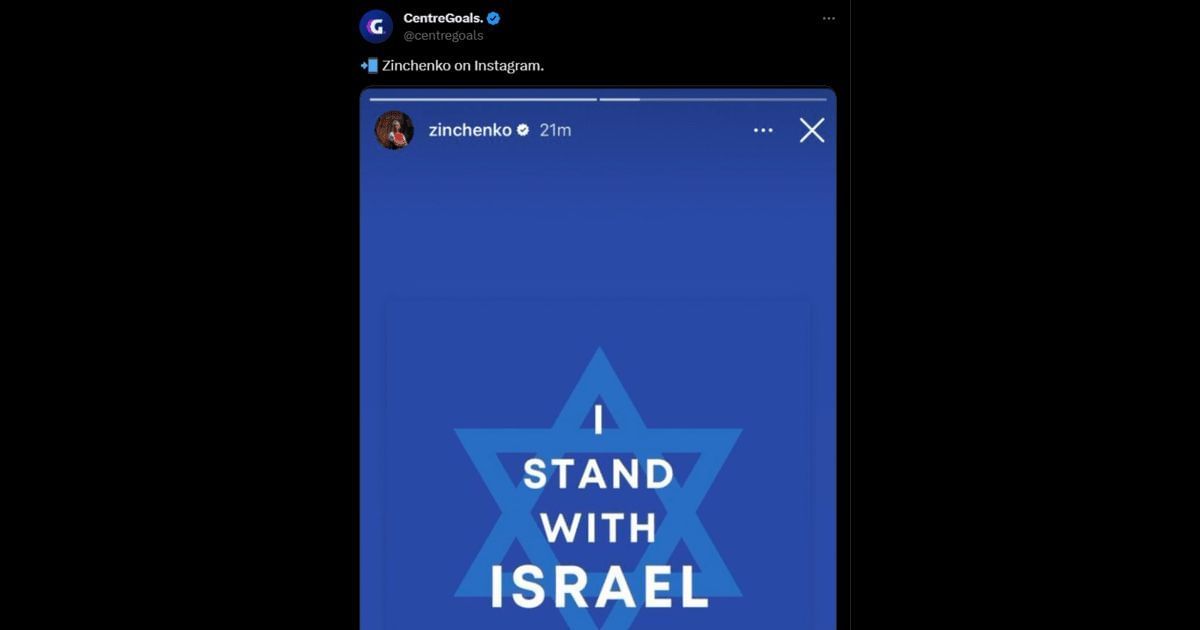Open the post's overflow menu

[x=828, y=18]
